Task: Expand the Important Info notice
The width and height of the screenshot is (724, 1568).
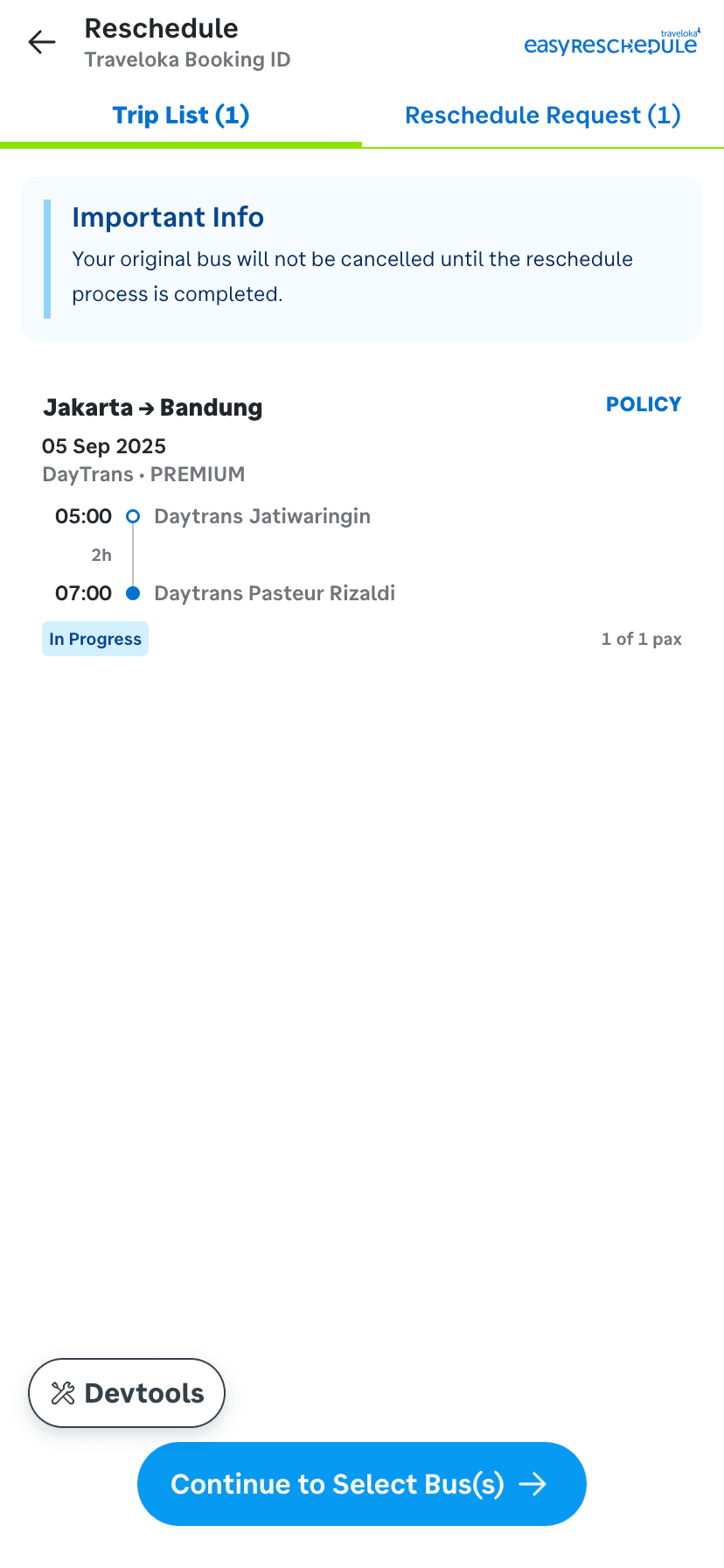Action: pyautogui.click(x=362, y=254)
